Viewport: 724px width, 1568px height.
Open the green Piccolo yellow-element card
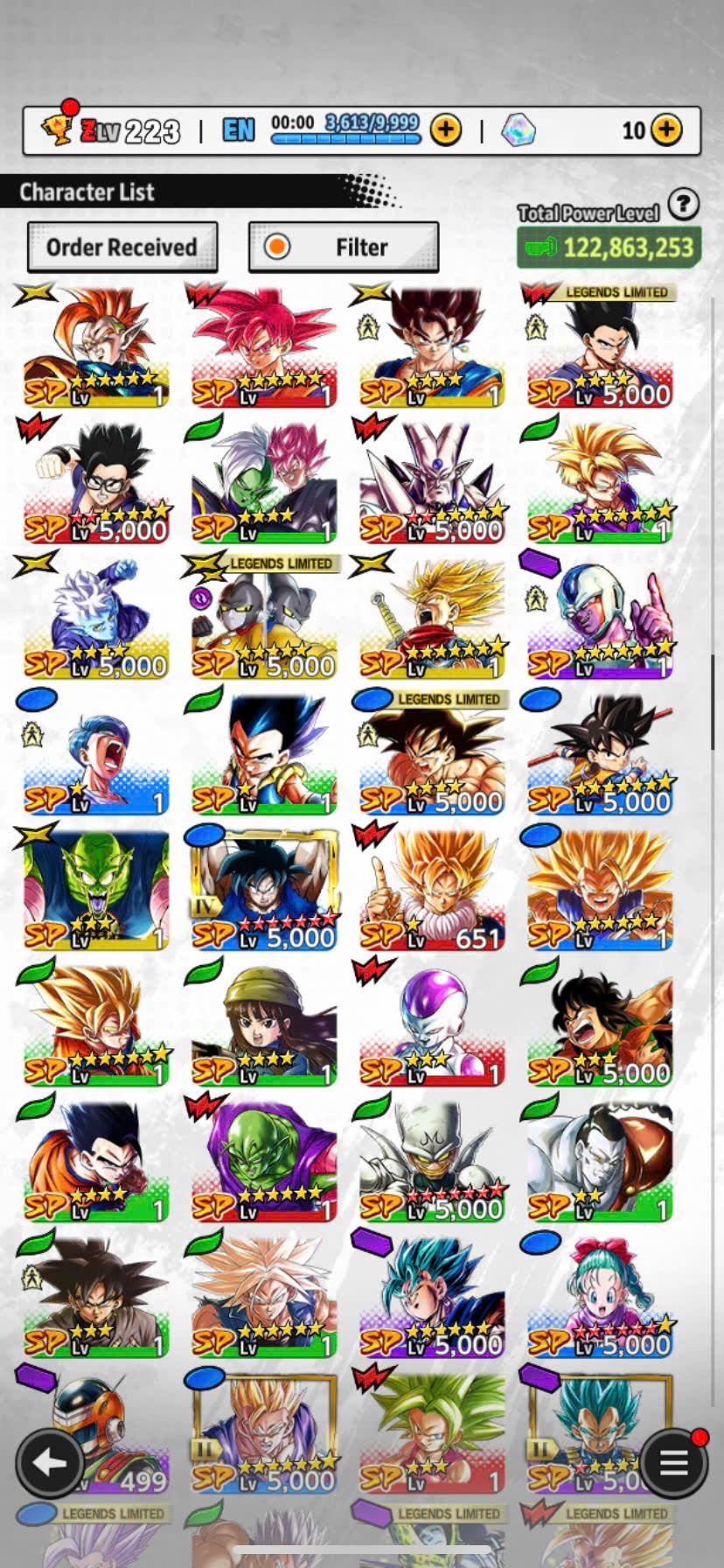94,888
